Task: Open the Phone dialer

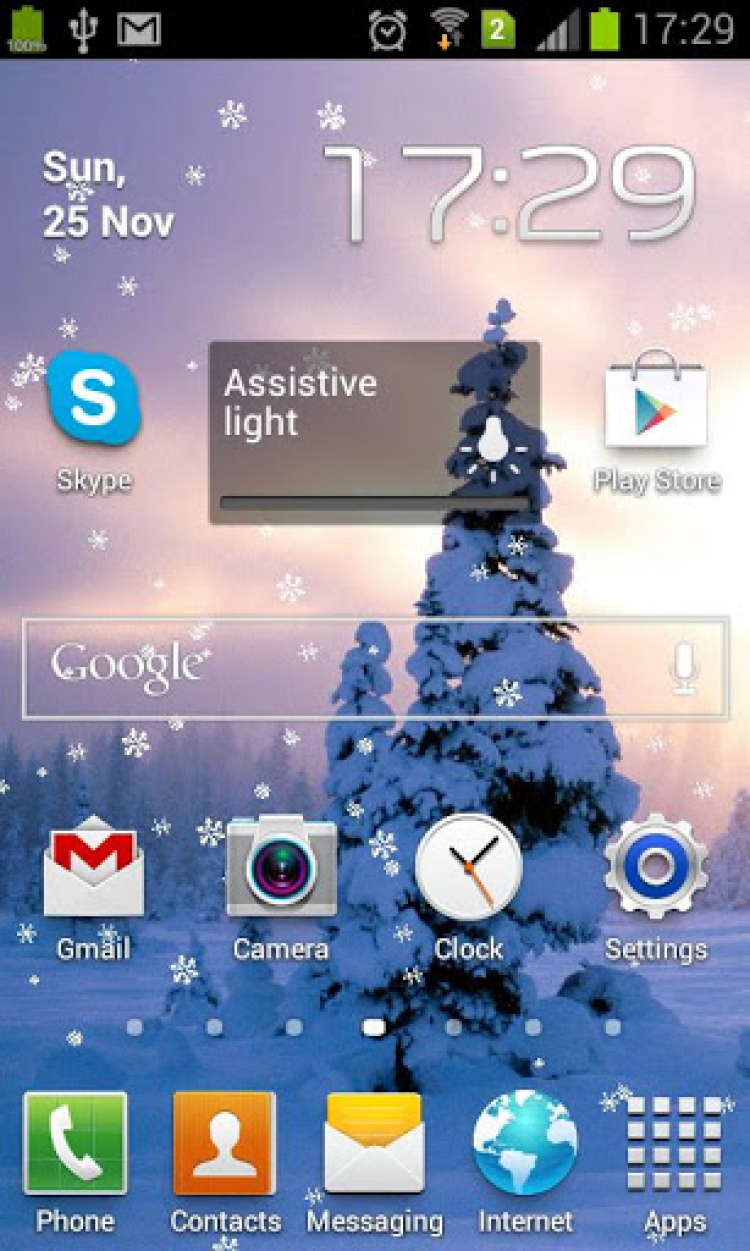Action: pyautogui.click(x=75, y=1143)
